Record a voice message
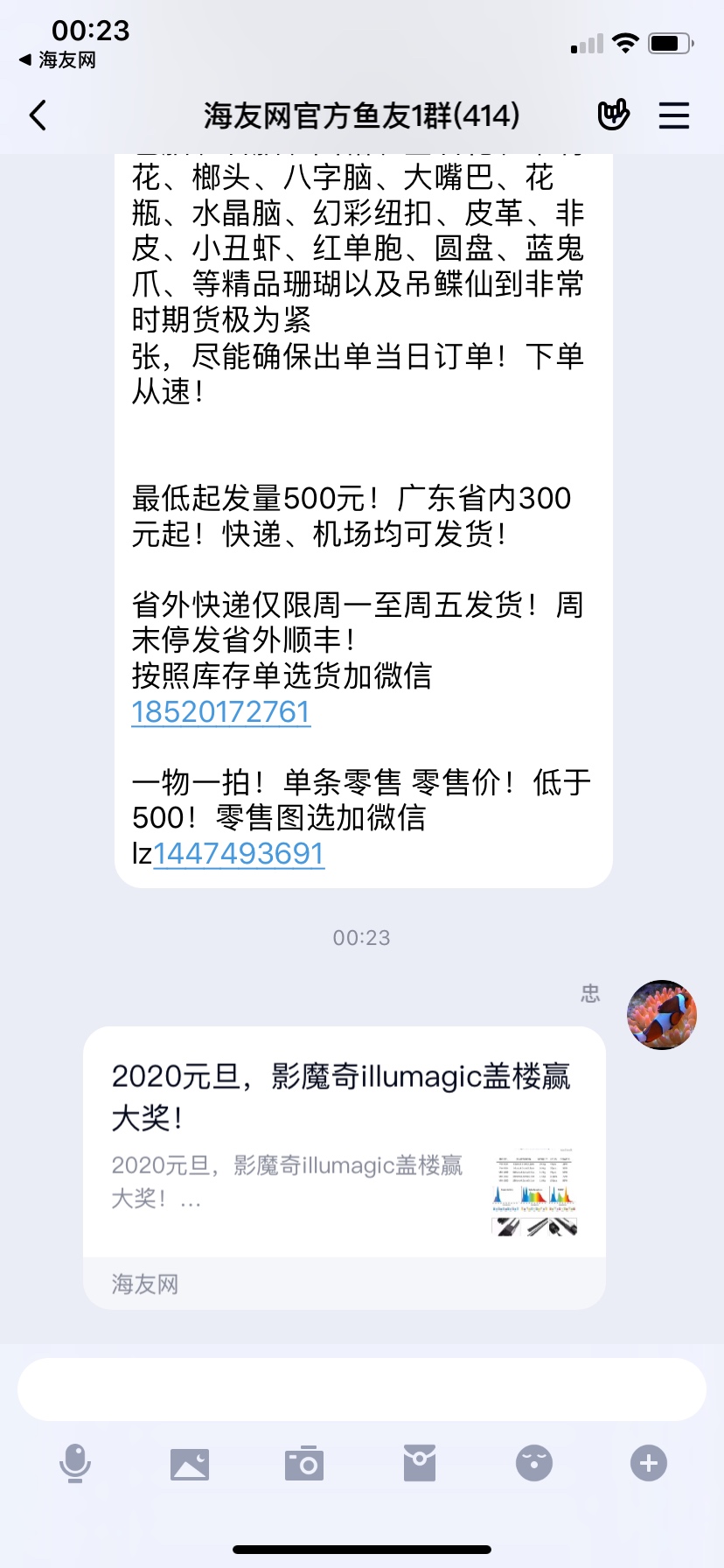 (75, 1463)
